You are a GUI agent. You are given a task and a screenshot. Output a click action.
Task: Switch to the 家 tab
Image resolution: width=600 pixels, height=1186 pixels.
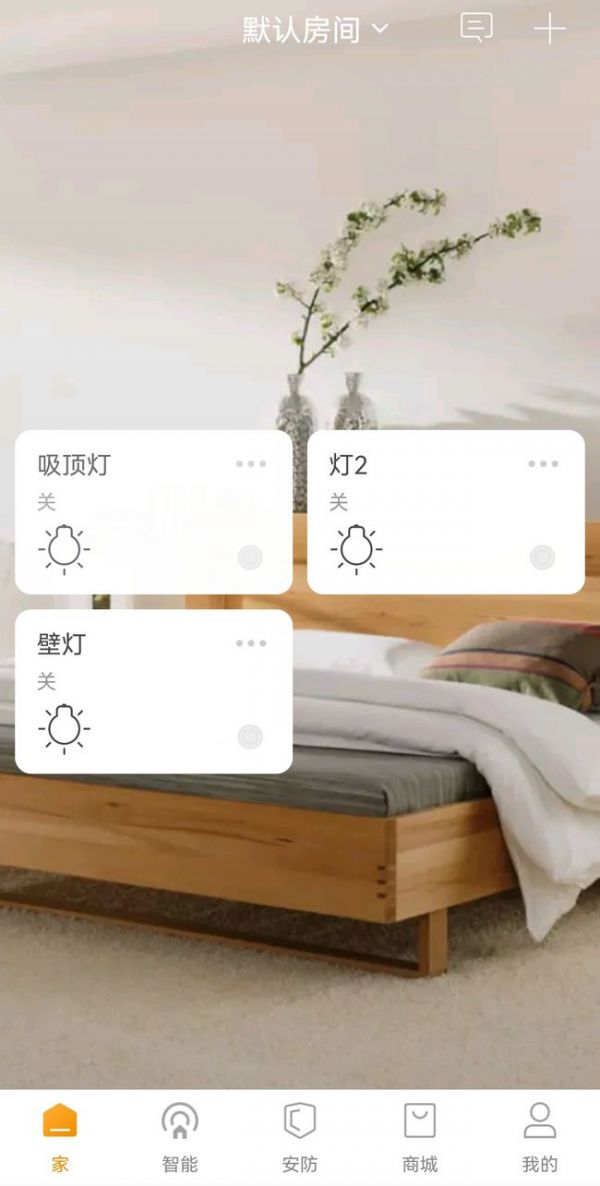click(x=60, y=1137)
